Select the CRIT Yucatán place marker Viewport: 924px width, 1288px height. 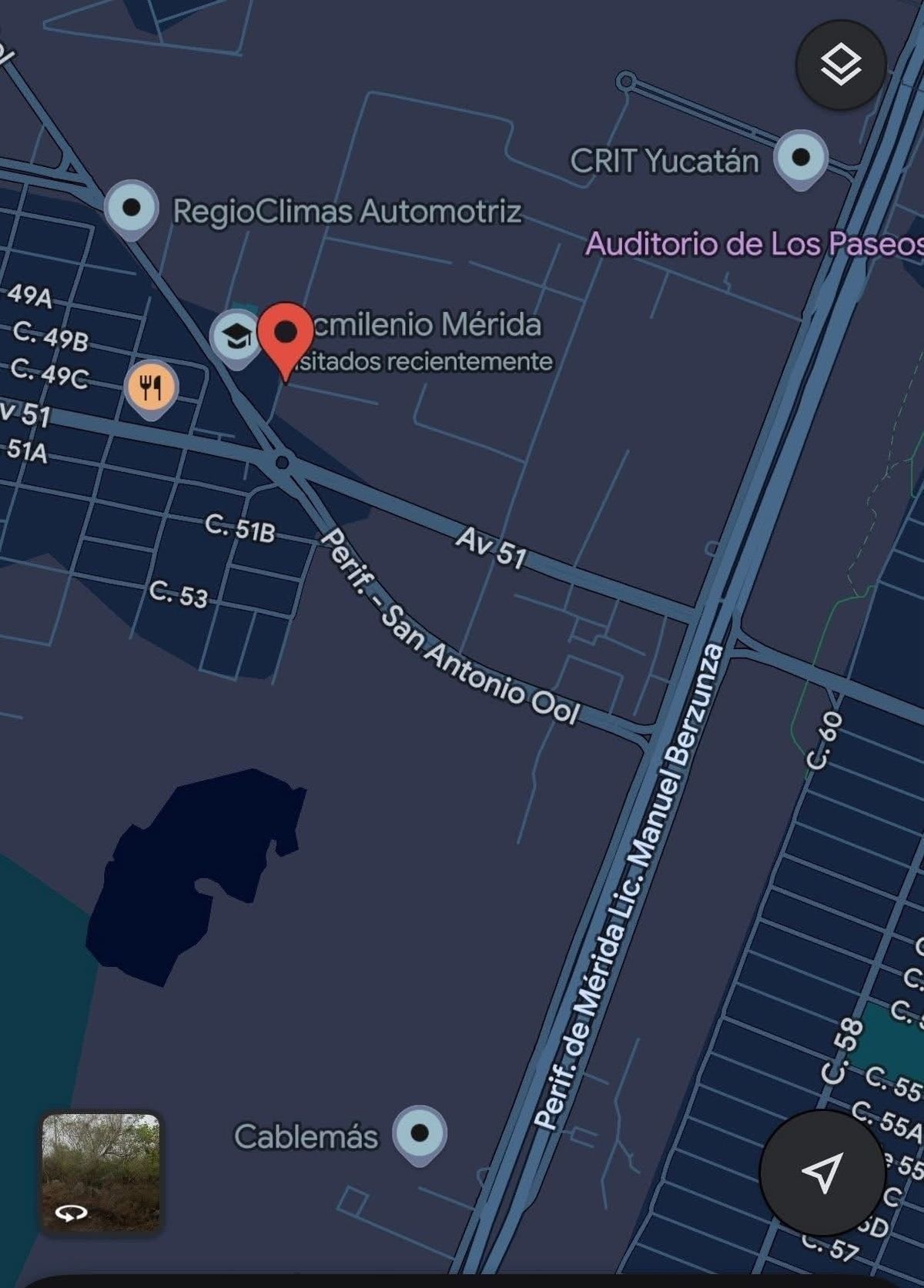pyautogui.click(x=801, y=157)
